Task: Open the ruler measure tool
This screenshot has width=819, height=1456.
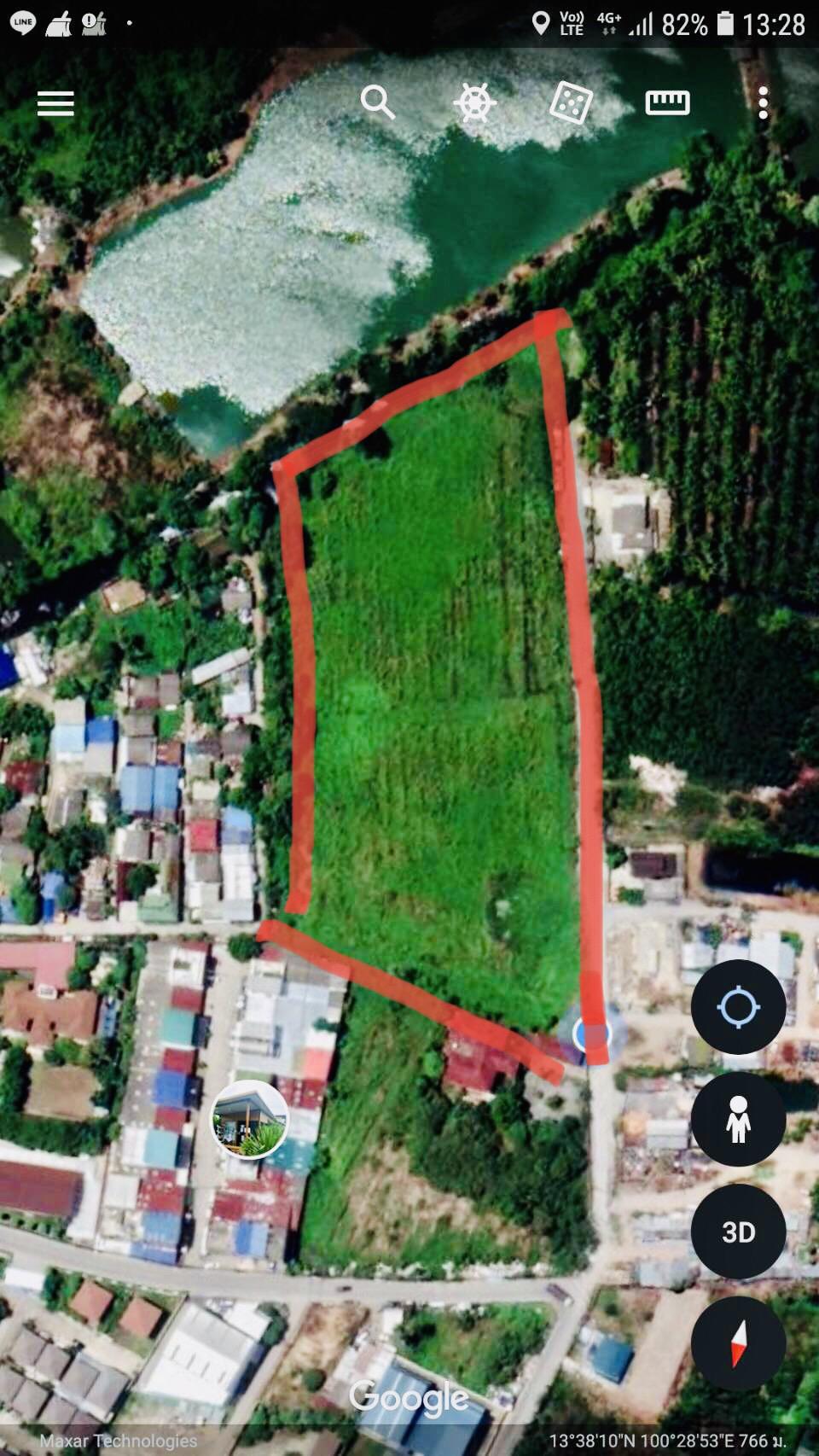Action: (667, 102)
